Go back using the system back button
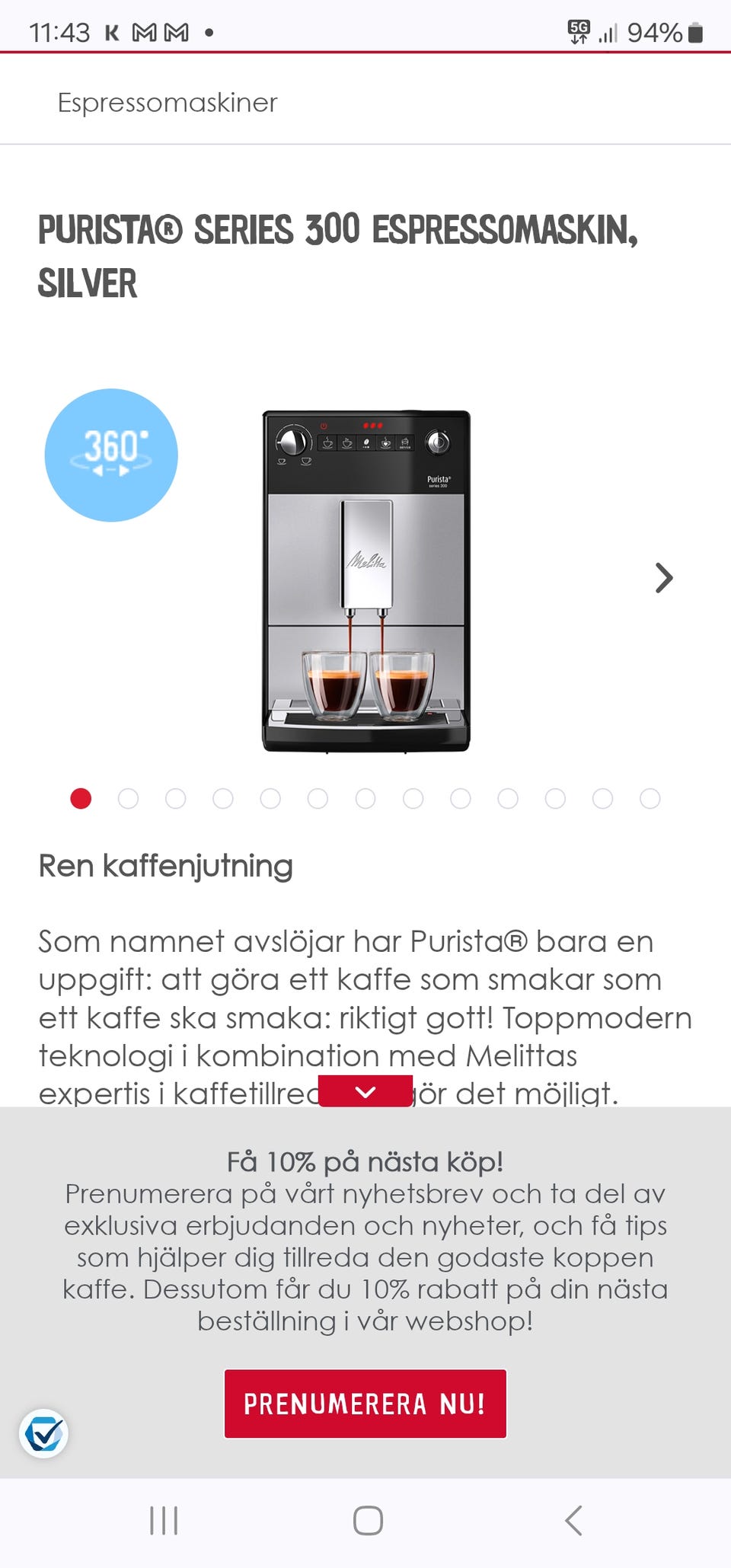 pos(573,1521)
